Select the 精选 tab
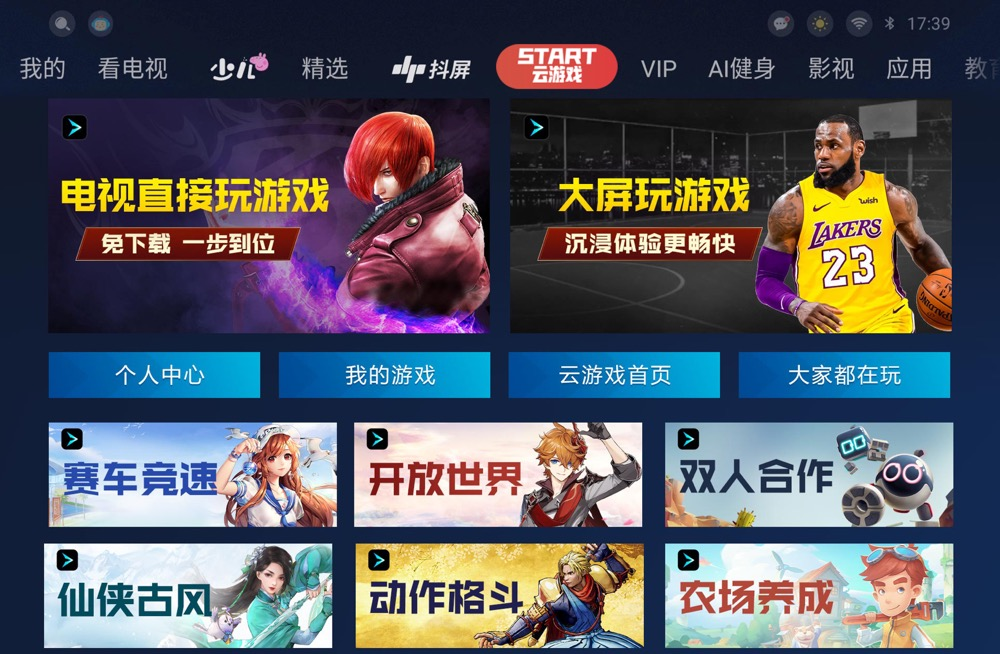 (x=325, y=69)
